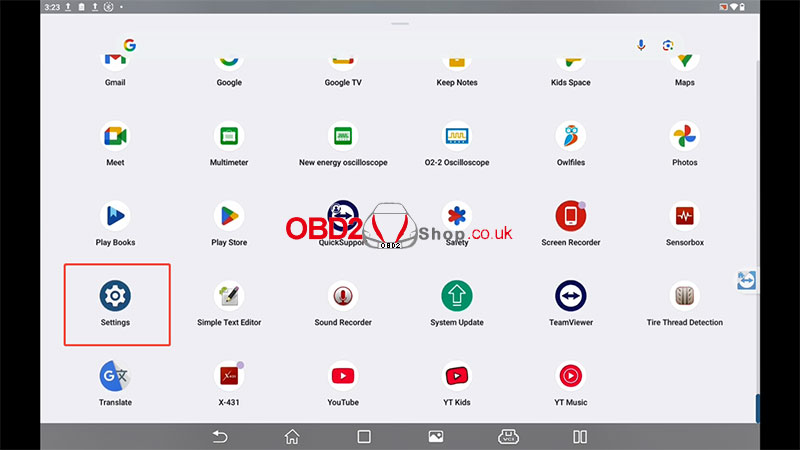Open Tire Thread Detection
The image size is (800, 450).
tap(685, 296)
